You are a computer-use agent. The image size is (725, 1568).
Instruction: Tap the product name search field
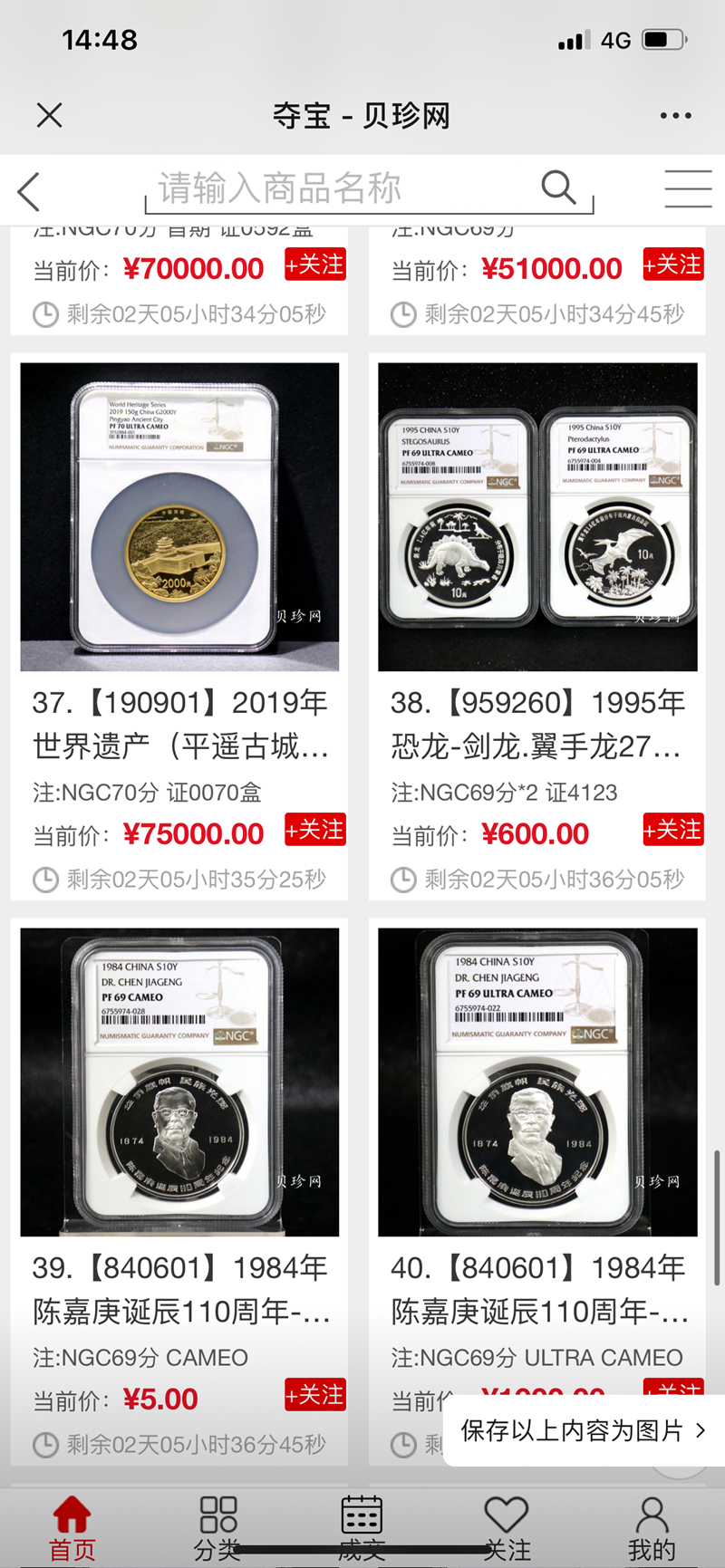pyautogui.click(x=344, y=189)
